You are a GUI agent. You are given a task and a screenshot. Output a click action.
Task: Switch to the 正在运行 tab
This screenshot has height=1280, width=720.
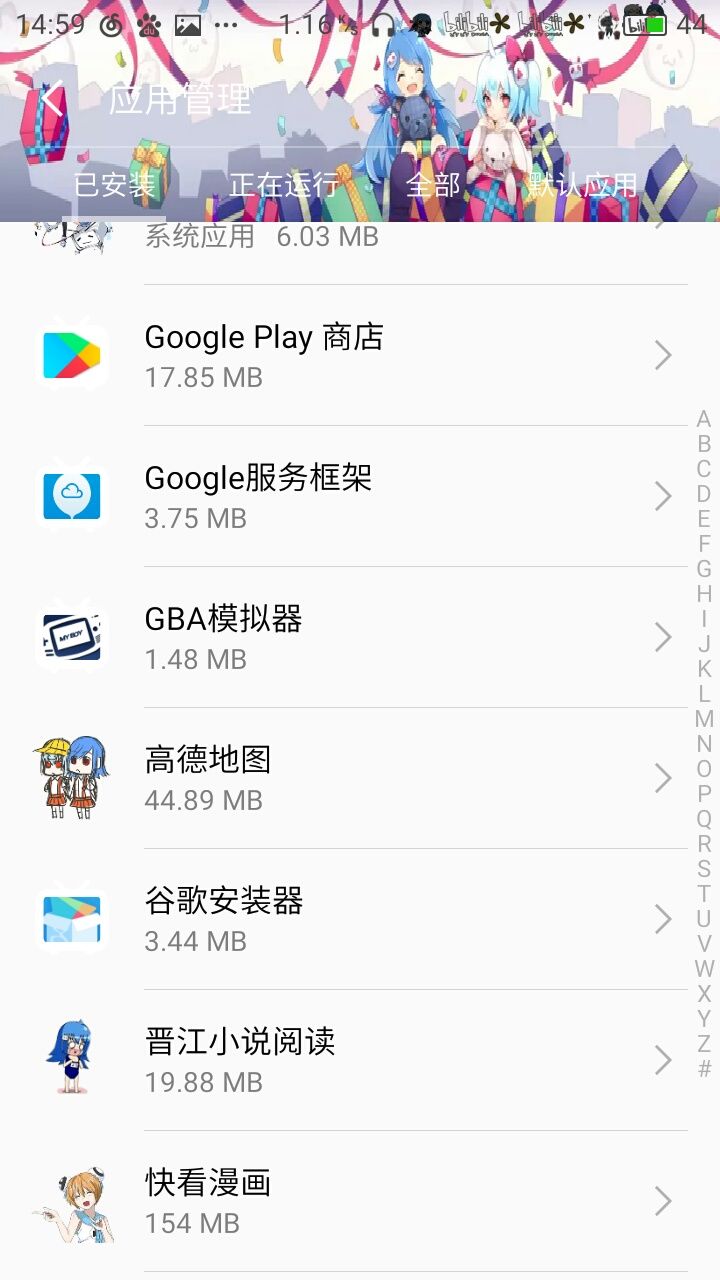coord(283,185)
